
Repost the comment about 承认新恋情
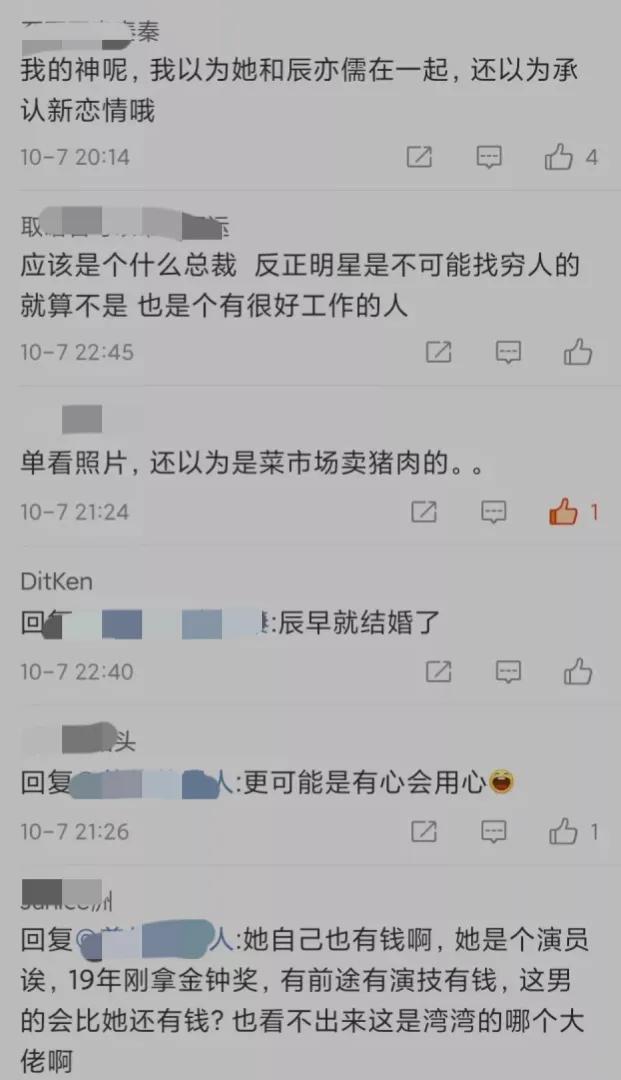tap(420, 157)
